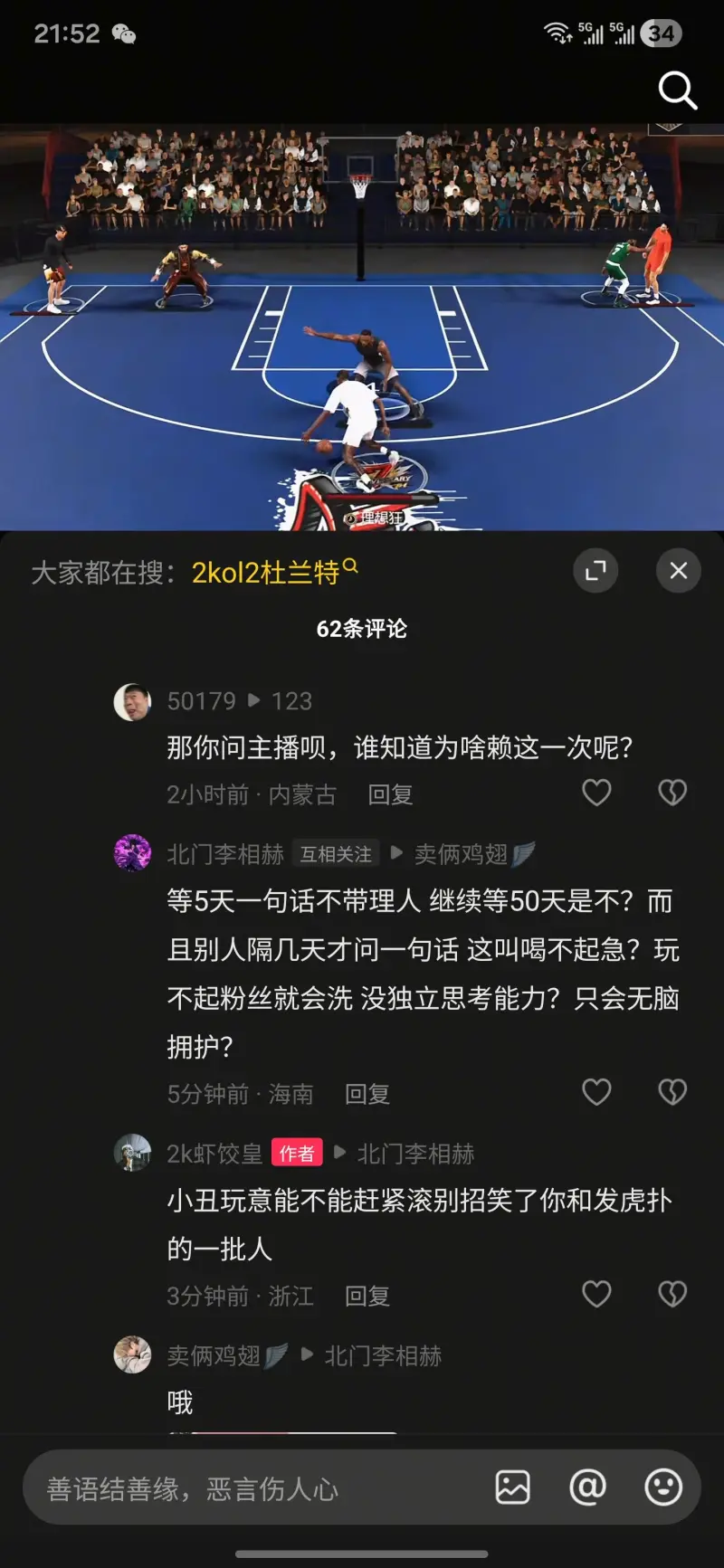The image size is (724, 1568).
Task: Reply to 北门李相赫's long comment
Action: coord(367,1094)
